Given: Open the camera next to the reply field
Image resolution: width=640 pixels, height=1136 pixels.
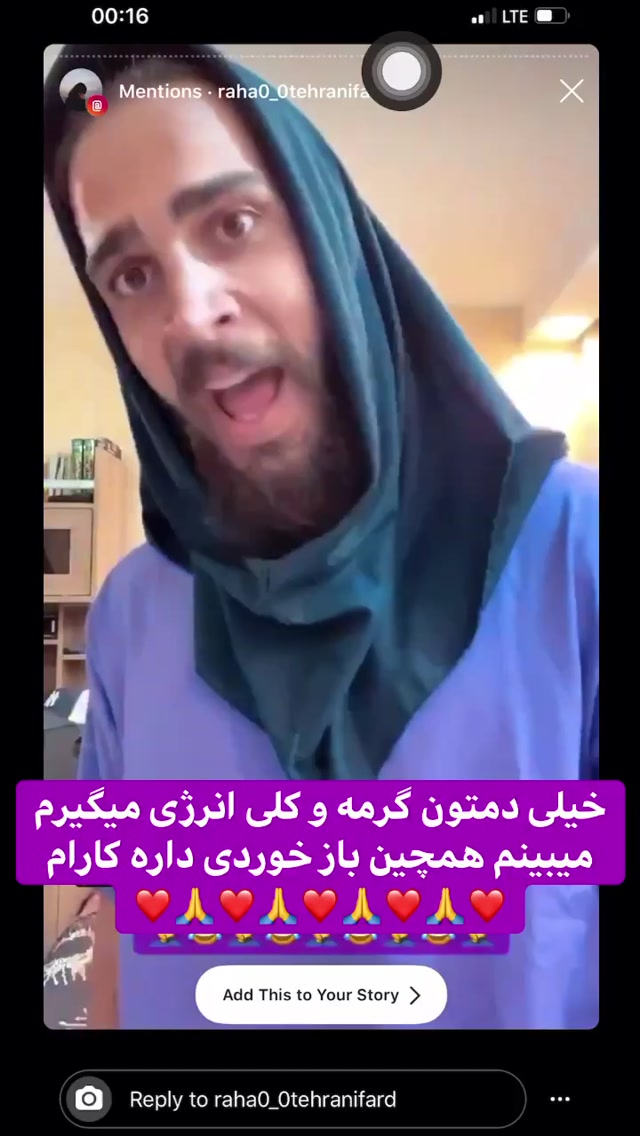Looking at the screenshot, I should click(89, 1099).
